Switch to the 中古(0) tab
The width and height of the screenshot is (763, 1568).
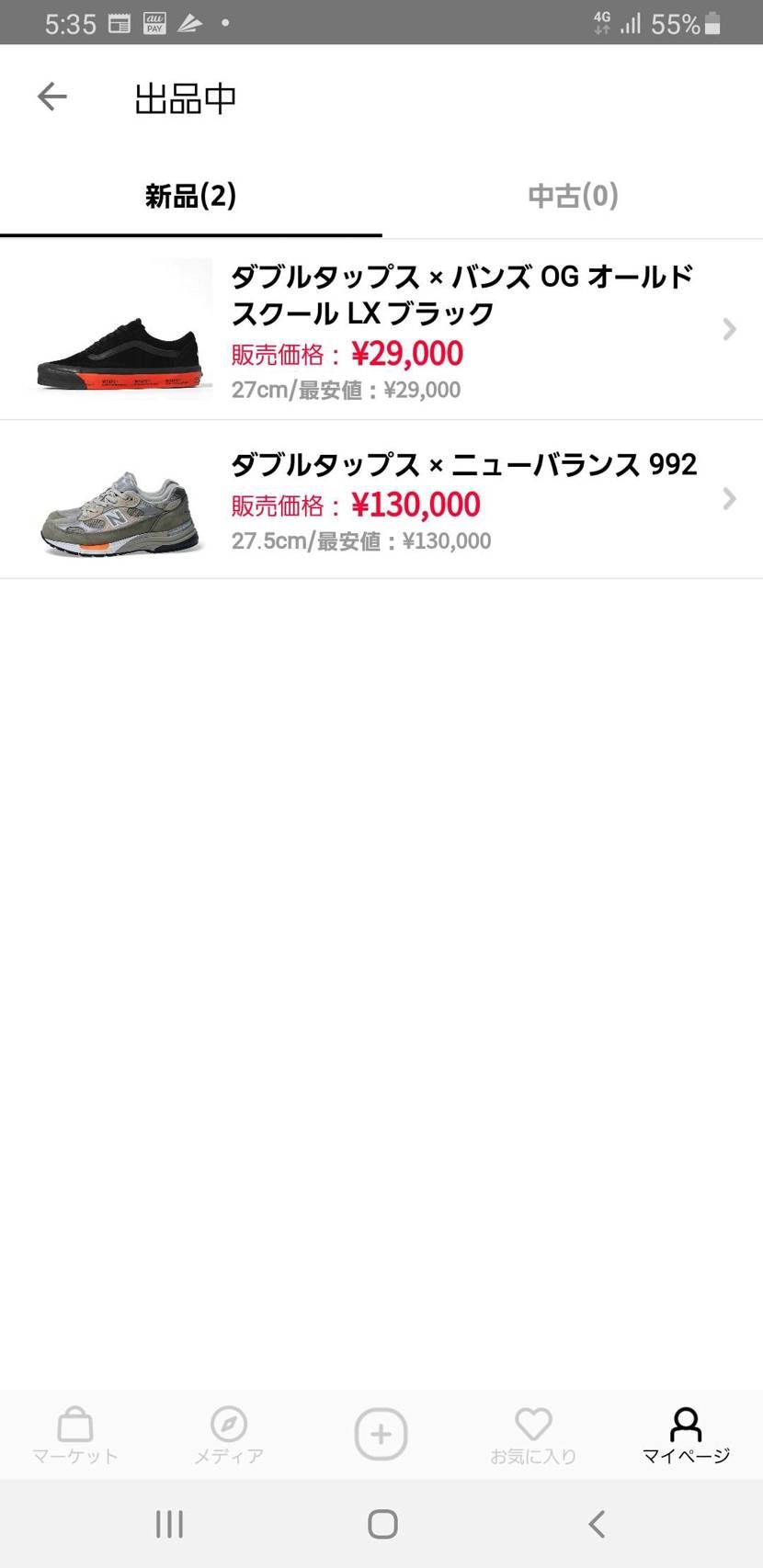(572, 195)
